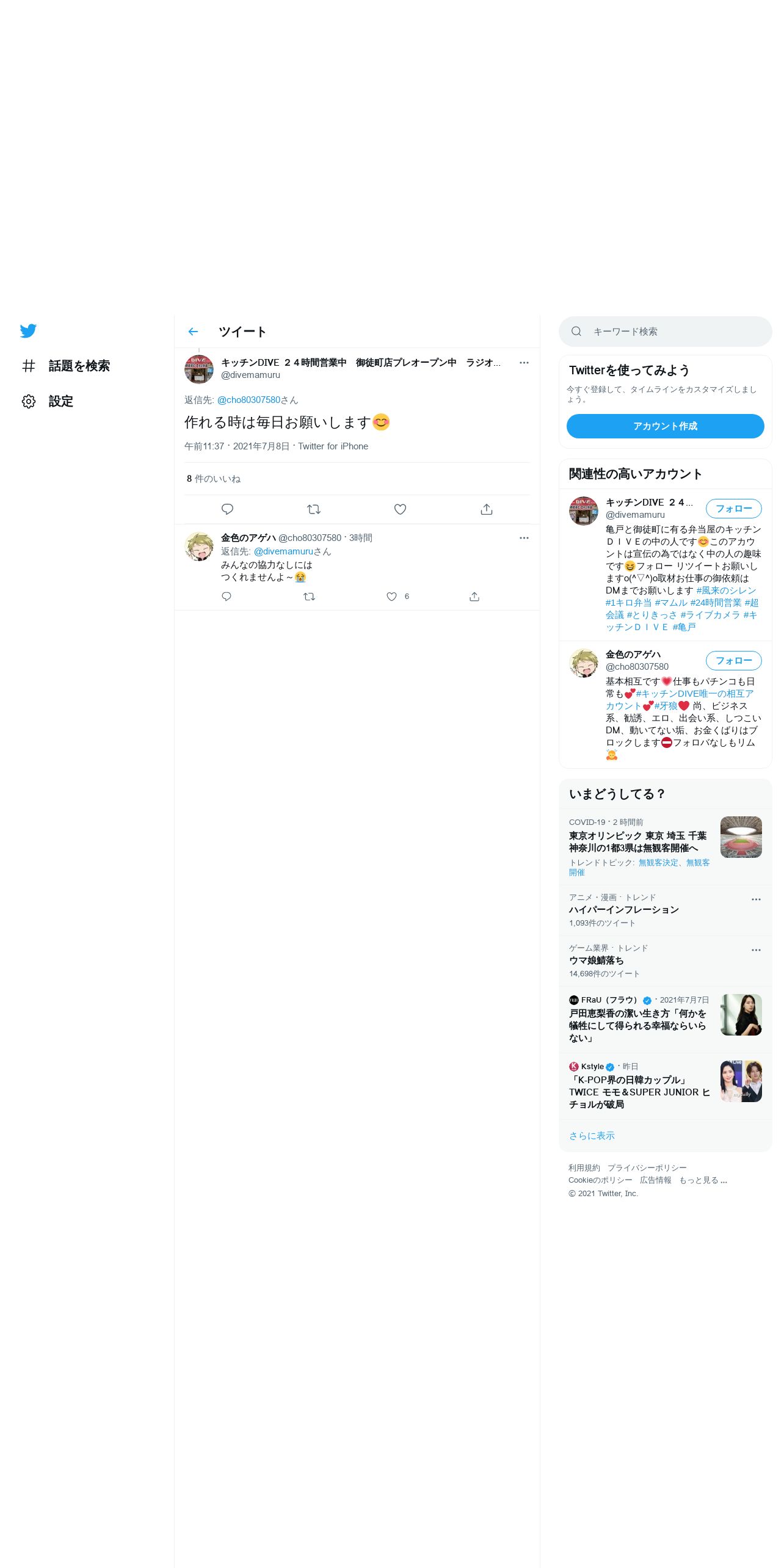This screenshot has width=784, height=1568.
Task: Like 金色のアゲハ's reply with 6 likes
Action: pos(392,597)
